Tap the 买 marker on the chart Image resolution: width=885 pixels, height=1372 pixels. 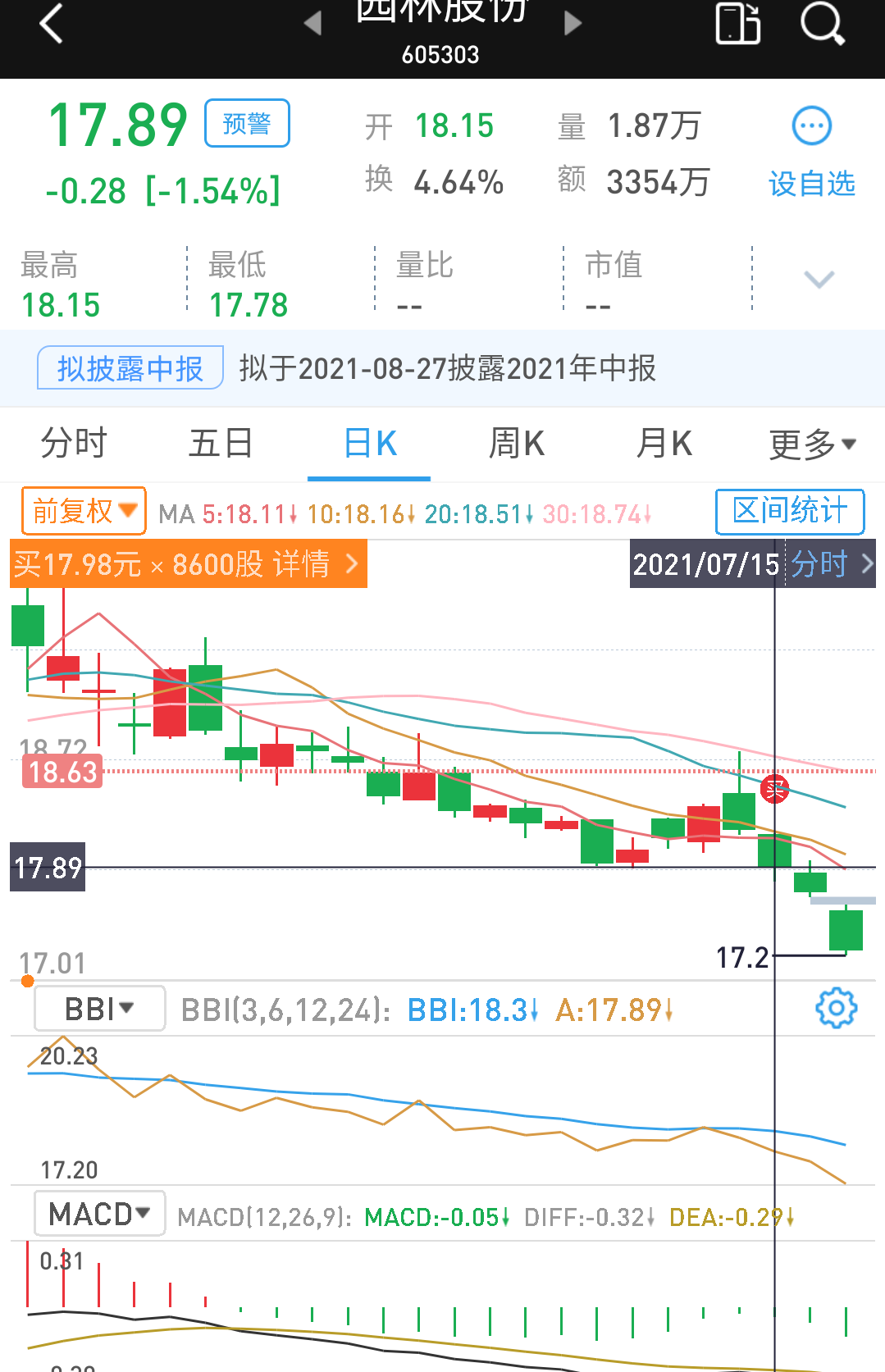tap(773, 789)
